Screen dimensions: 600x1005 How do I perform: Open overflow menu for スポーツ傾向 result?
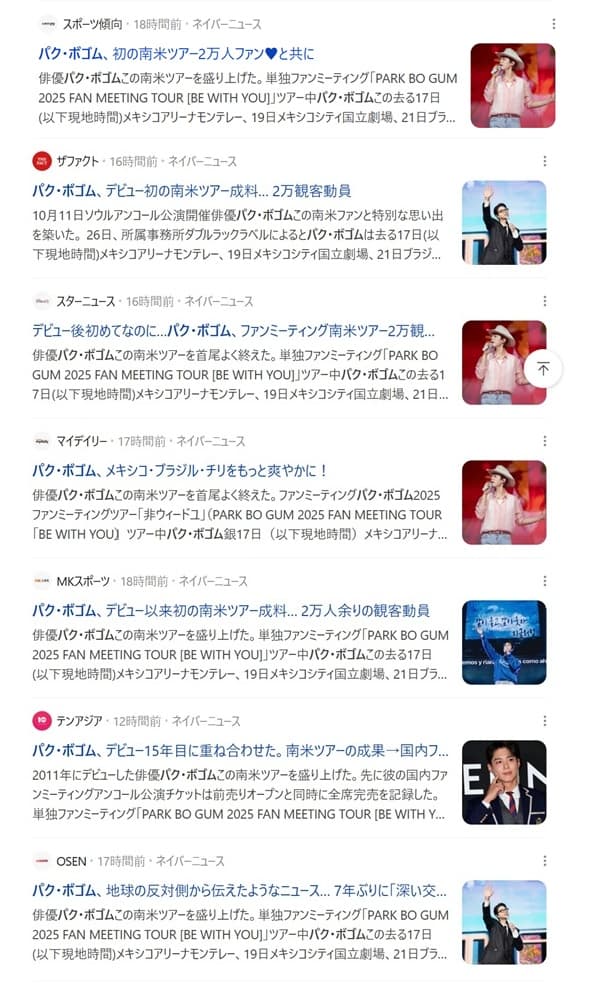(x=553, y=24)
